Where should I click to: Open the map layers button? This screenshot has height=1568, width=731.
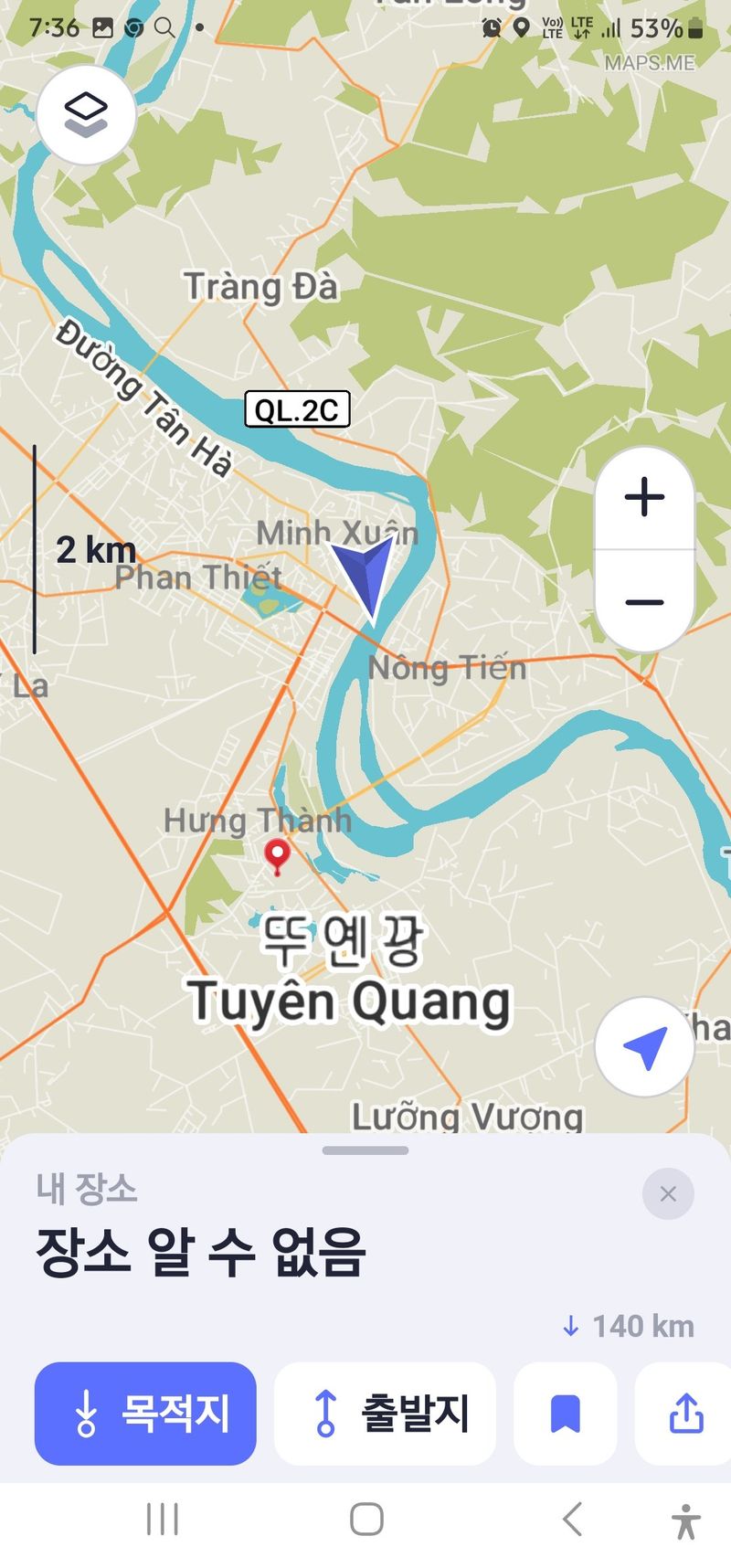pos(86,116)
